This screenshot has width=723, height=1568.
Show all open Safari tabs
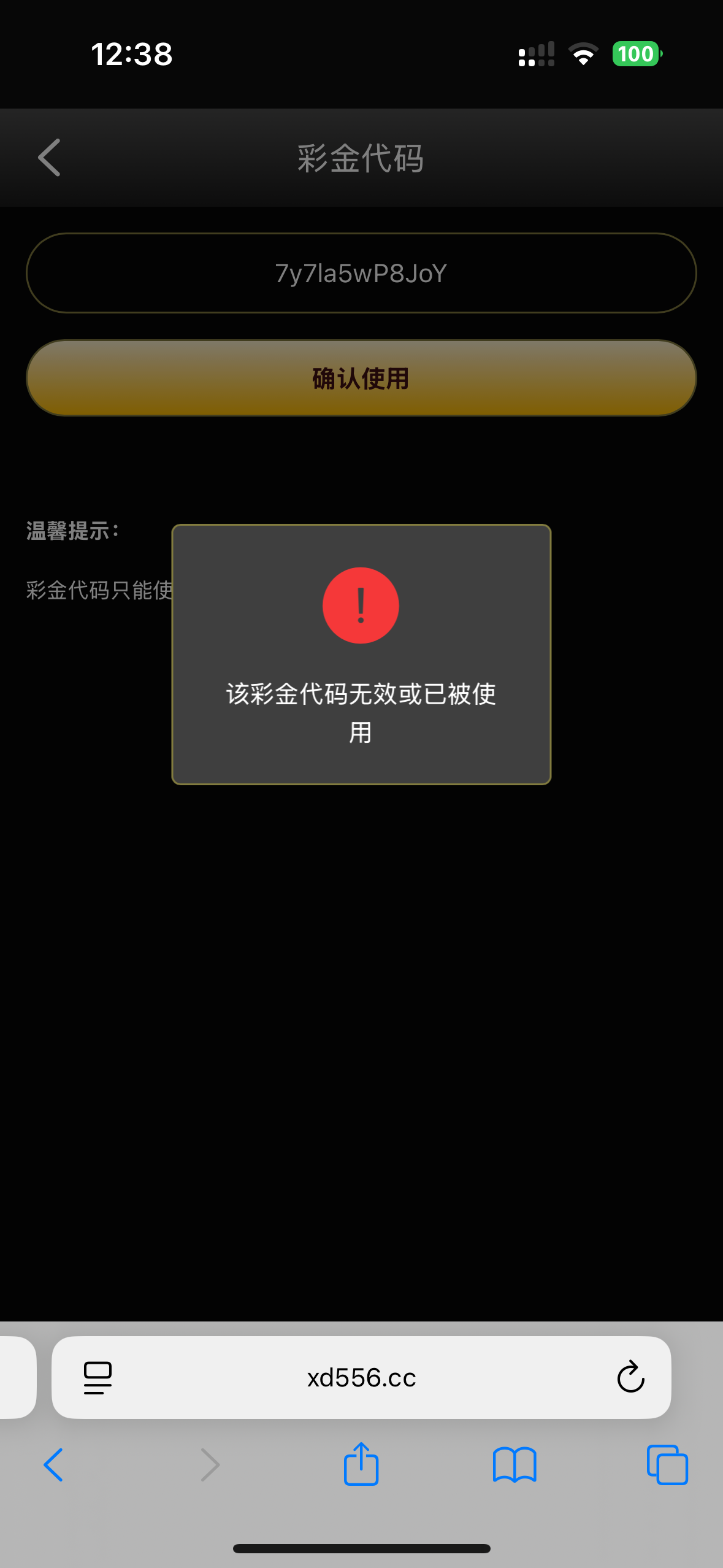(667, 1465)
